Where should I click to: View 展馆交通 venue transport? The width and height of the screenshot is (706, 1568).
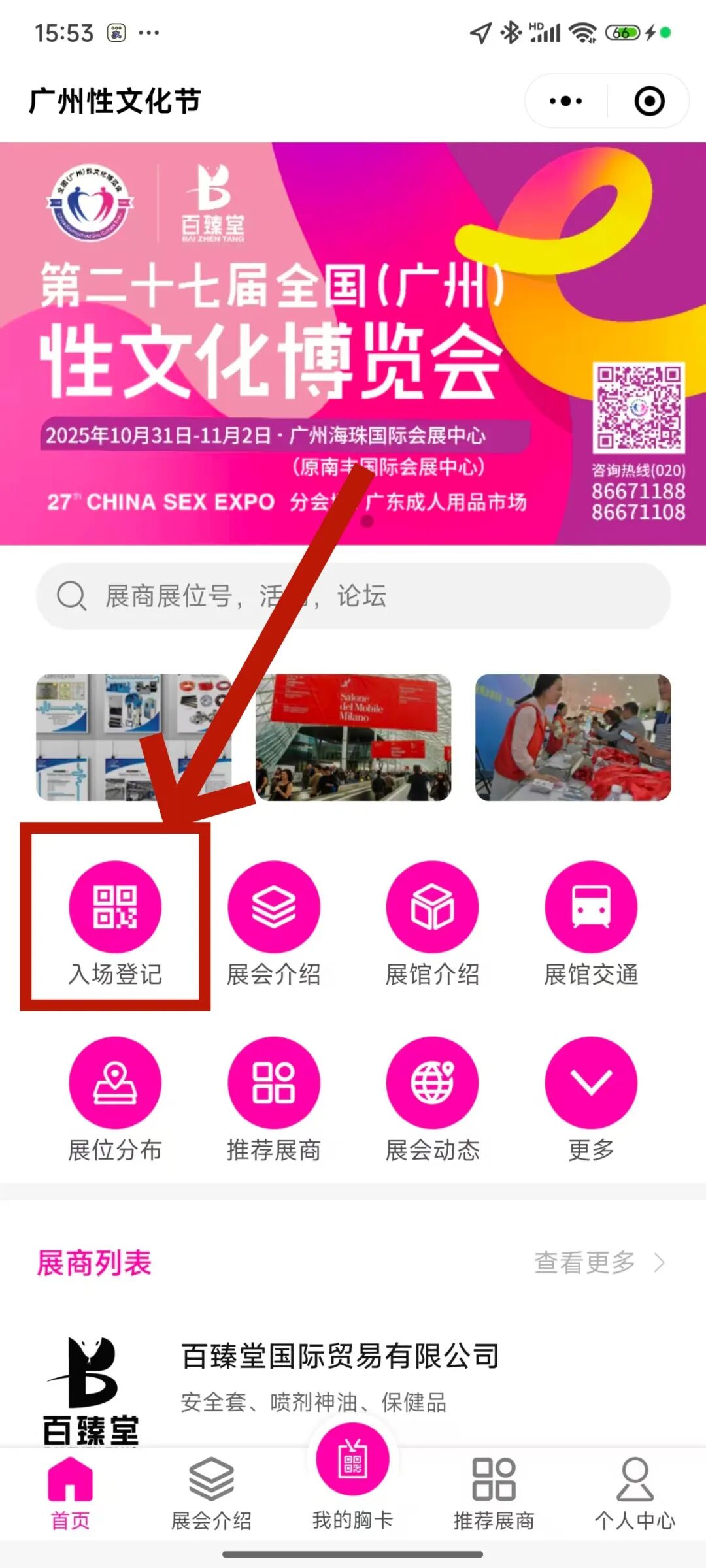pyautogui.click(x=591, y=921)
